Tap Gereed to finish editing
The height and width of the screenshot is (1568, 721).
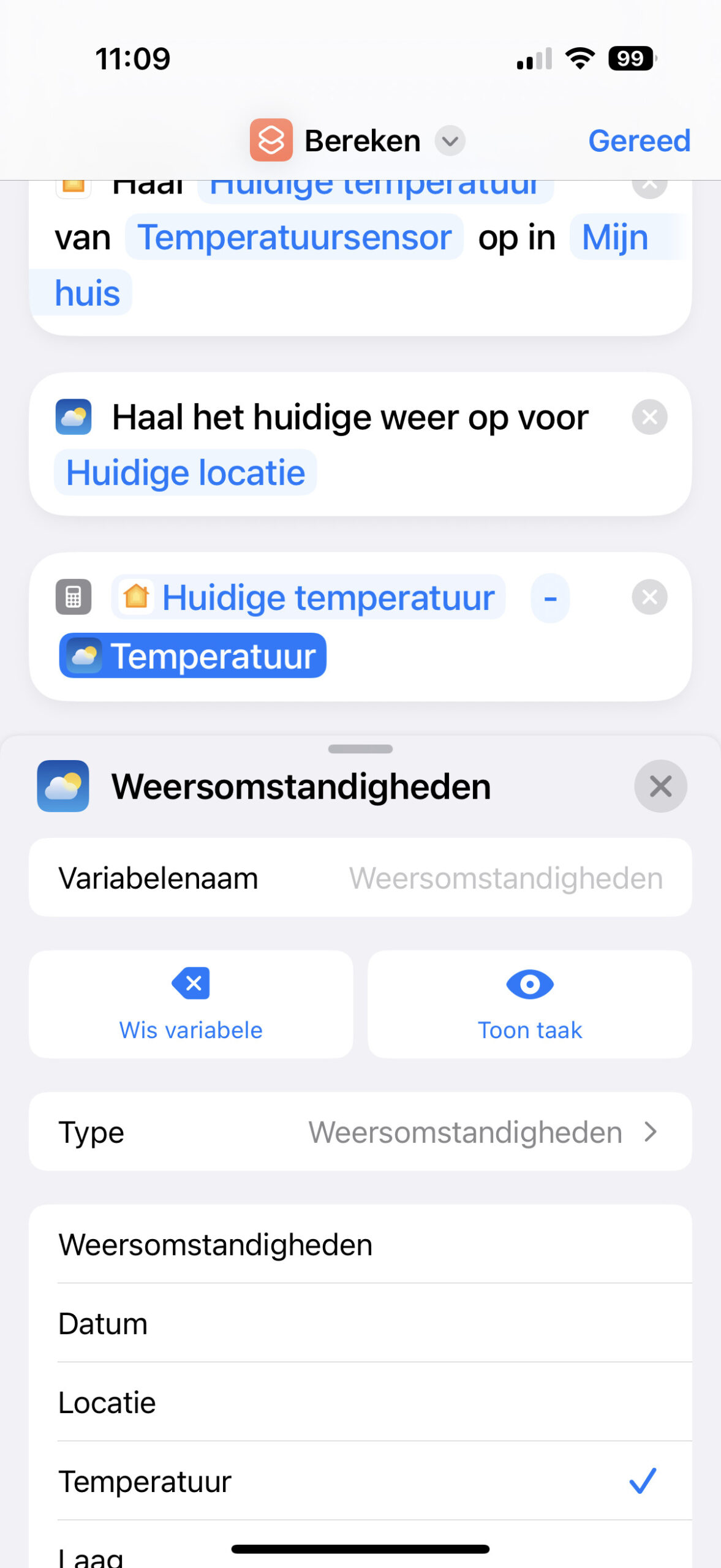point(639,141)
